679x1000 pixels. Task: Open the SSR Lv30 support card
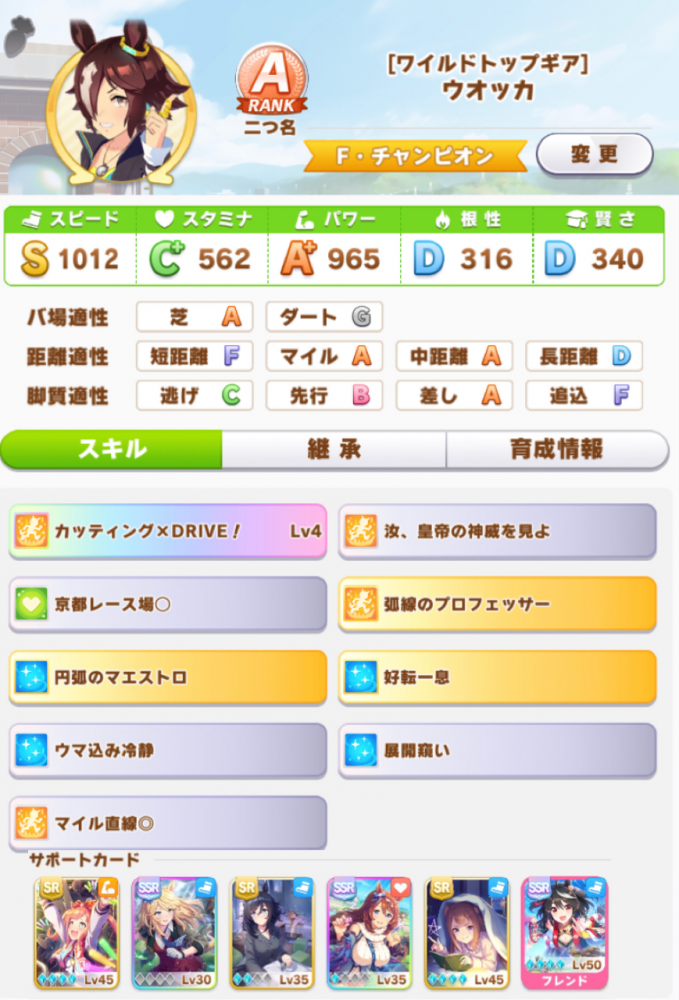[174, 933]
